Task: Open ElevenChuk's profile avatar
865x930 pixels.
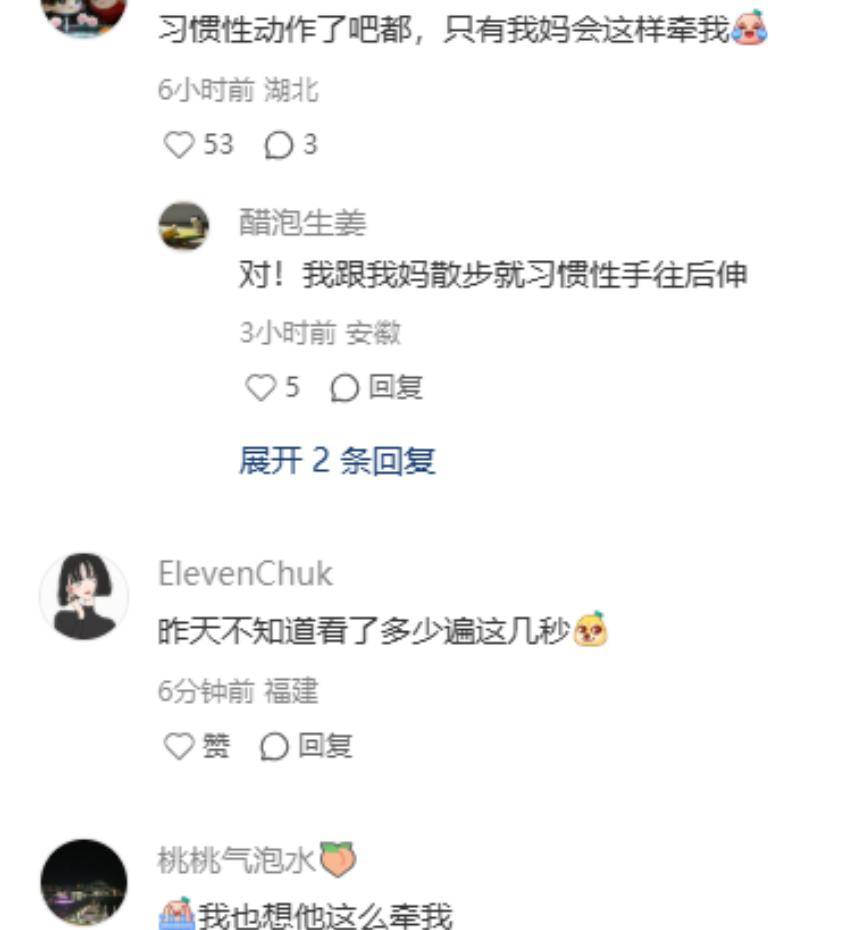Action: tap(84, 596)
